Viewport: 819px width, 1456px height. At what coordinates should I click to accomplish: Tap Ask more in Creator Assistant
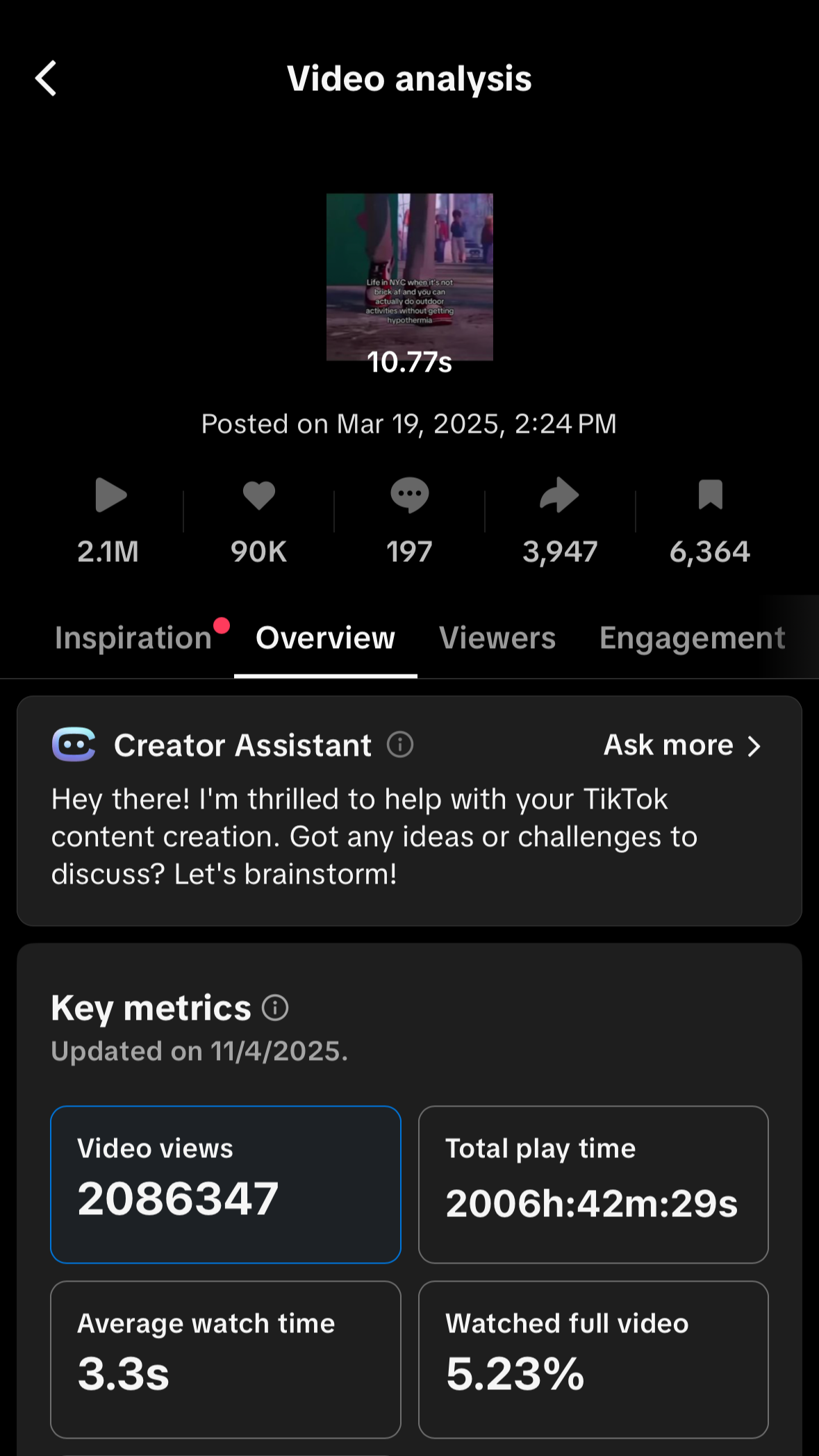coord(682,745)
